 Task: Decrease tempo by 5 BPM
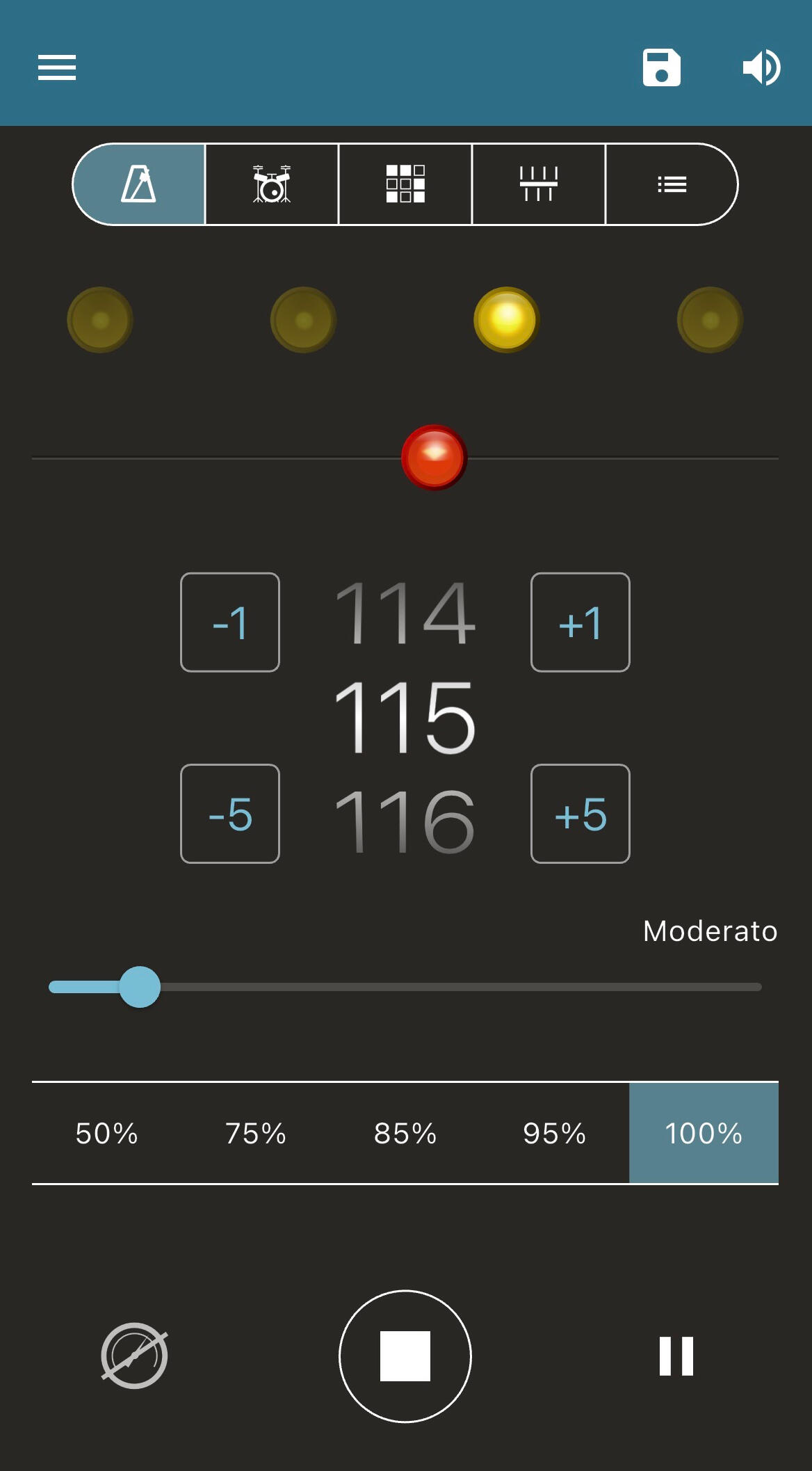pos(230,814)
